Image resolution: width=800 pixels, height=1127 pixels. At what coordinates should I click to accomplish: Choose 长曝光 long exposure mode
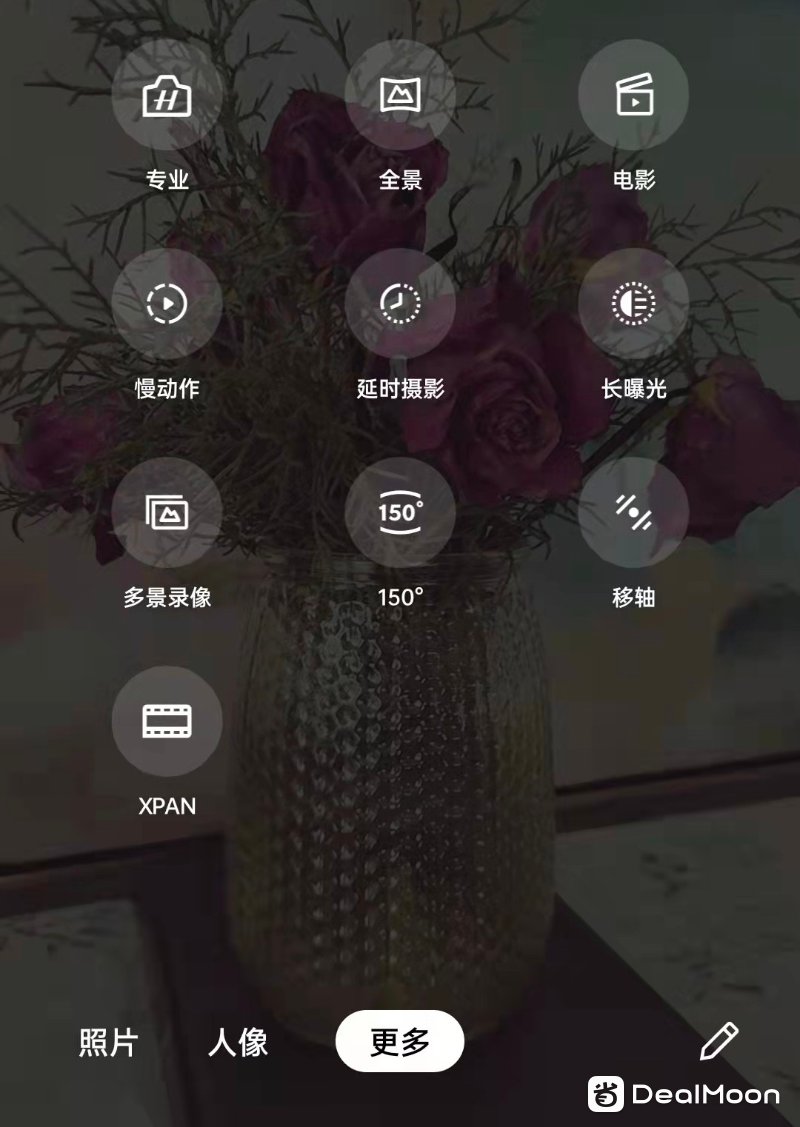[634, 304]
